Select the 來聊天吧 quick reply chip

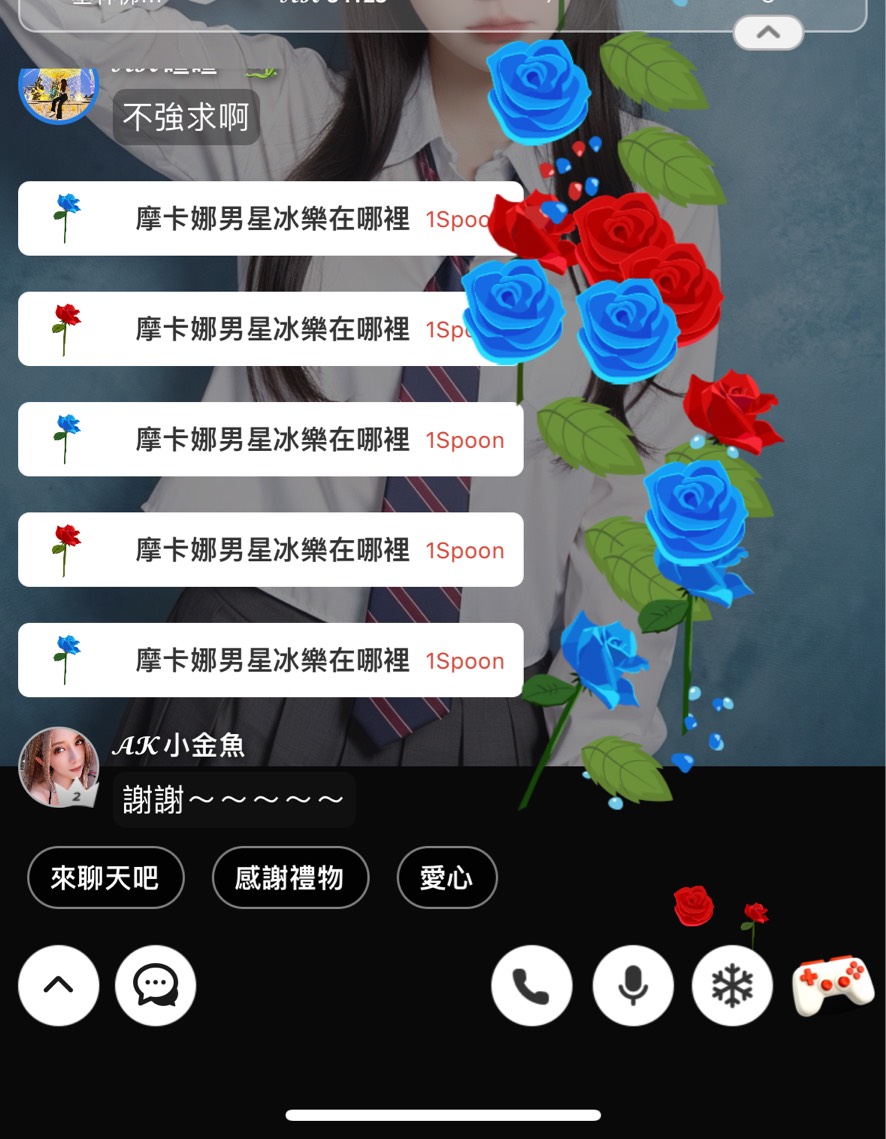(x=105, y=878)
